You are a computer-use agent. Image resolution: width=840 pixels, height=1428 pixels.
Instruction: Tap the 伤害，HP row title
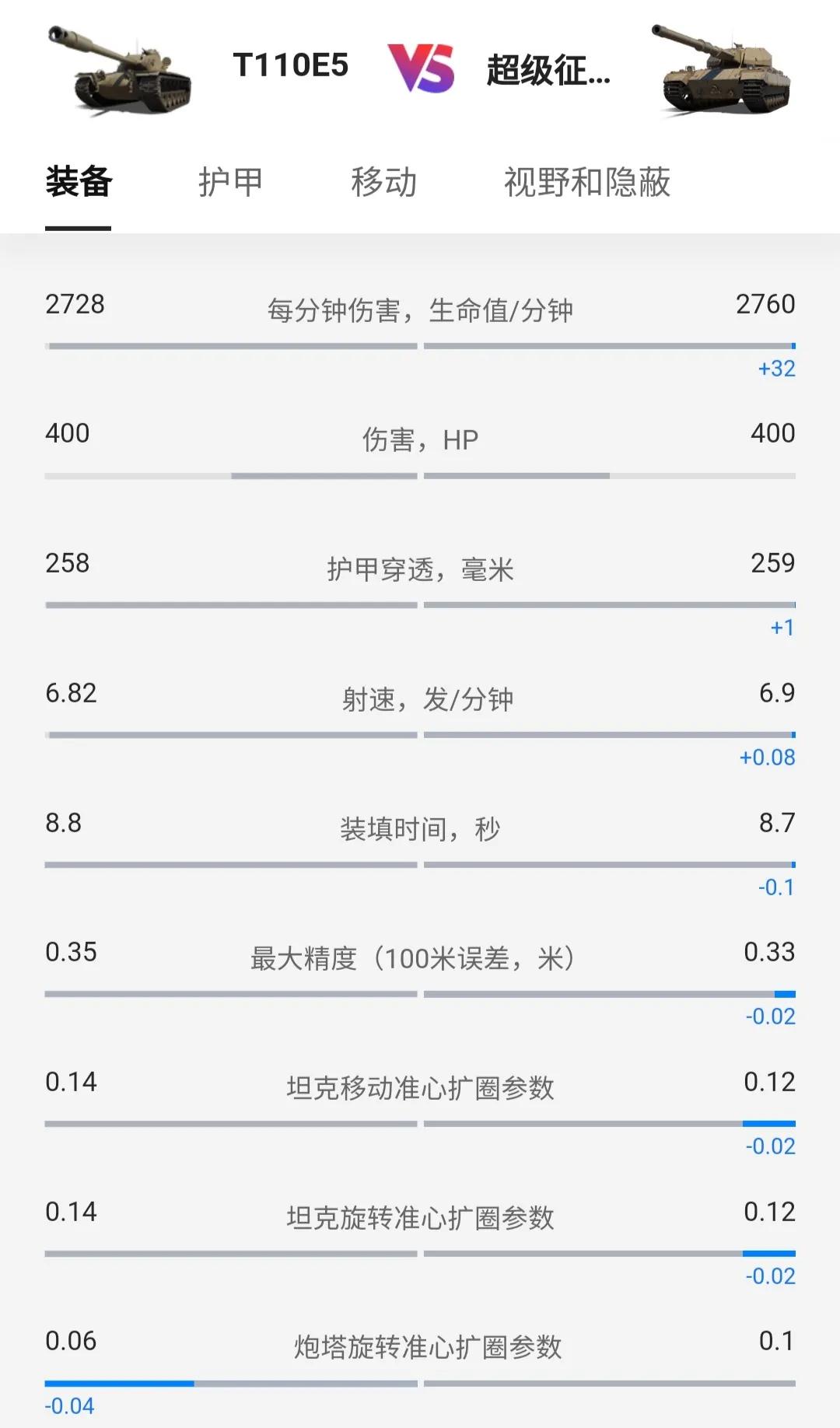[x=420, y=437]
